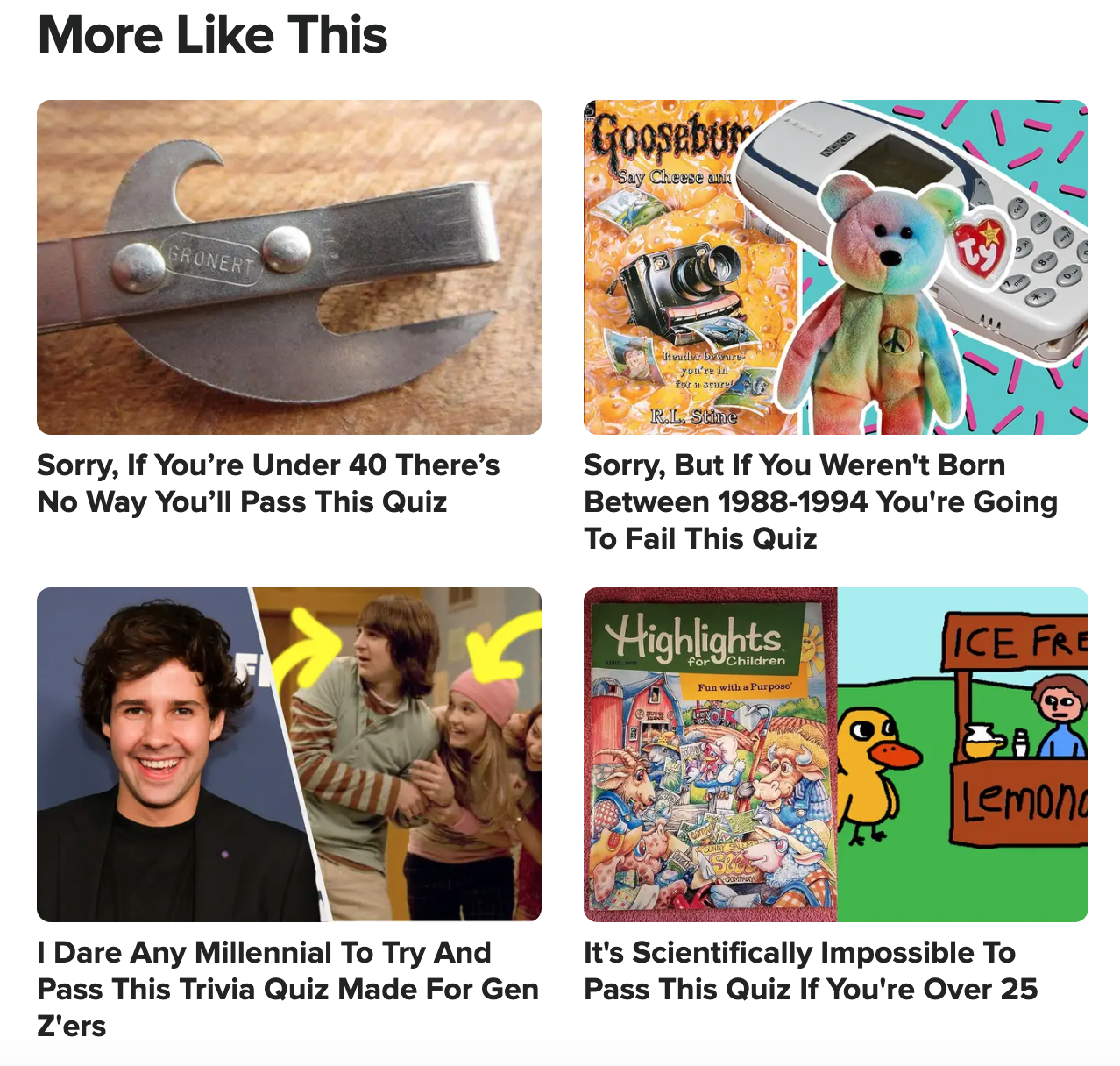Viewport: 1120px width, 1066px height.
Task: Open the Gen Z trivia quiz image
Action: pos(288,754)
